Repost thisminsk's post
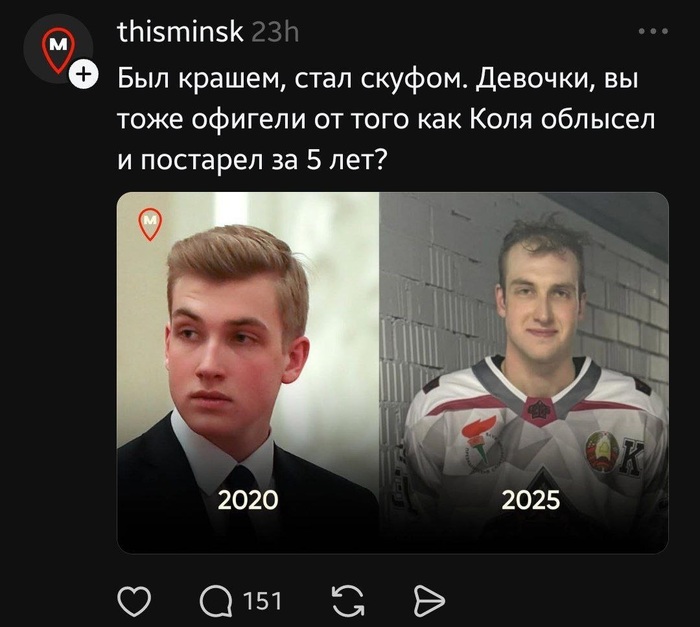This screenshot has width=700, height=627. [346, 600]
